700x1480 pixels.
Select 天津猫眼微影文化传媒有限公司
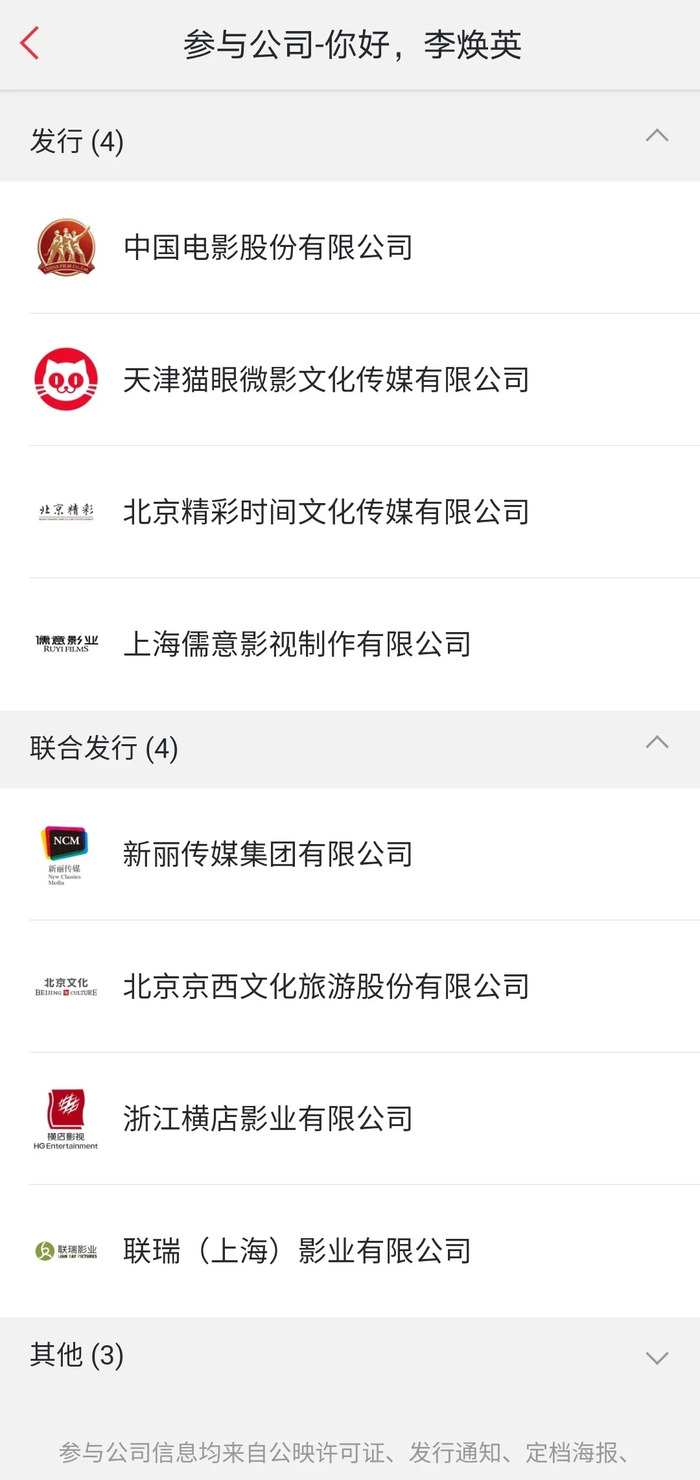pos(326,380)
